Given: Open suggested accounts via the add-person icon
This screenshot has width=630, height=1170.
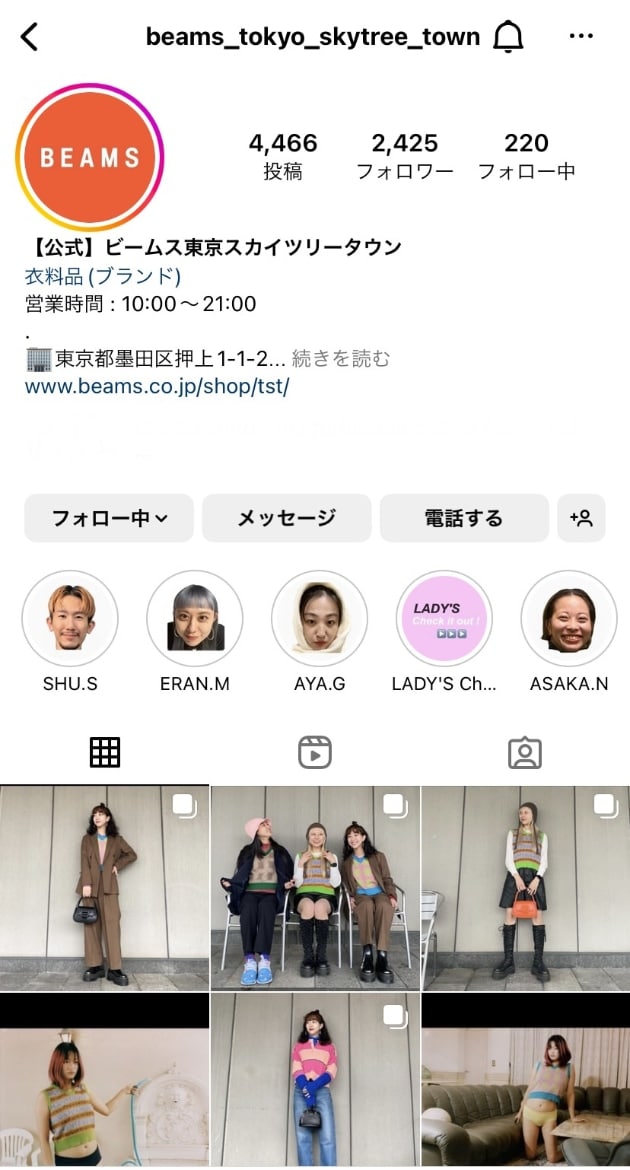Looking at the screenshot, I should pos(581,518).
